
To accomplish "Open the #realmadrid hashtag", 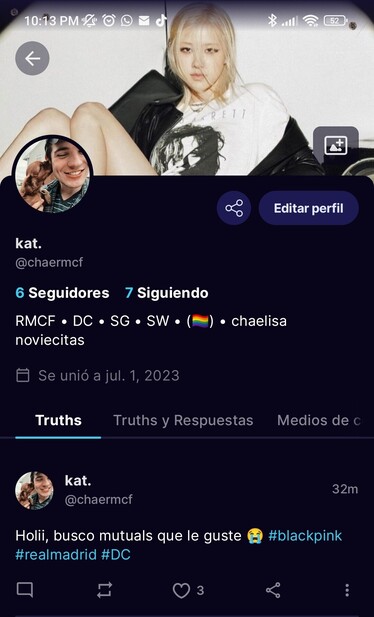I will (x=56, y=554).
